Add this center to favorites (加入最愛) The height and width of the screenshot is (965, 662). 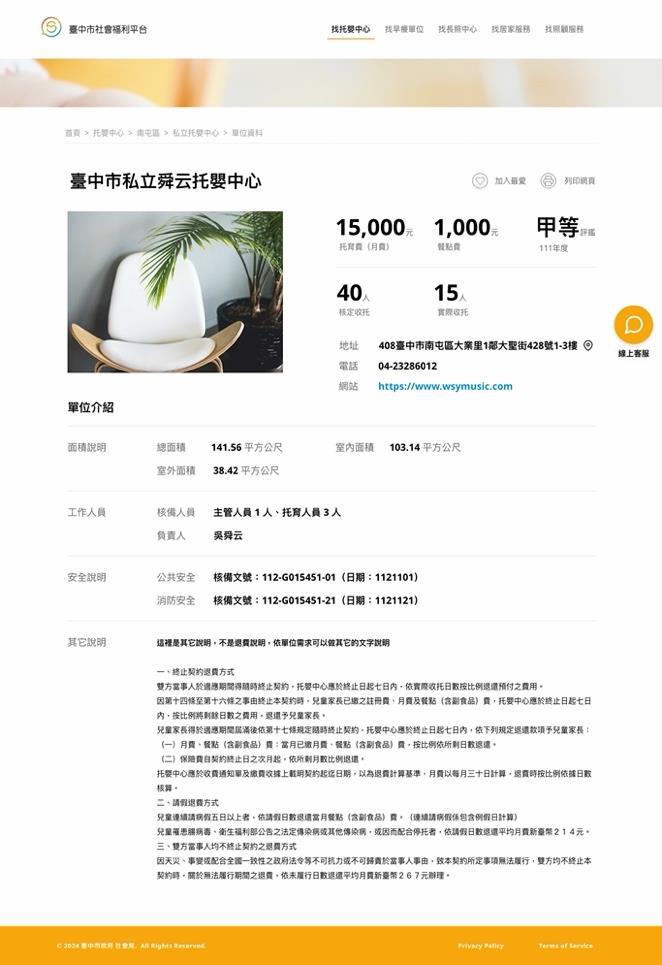pos(499,181)
